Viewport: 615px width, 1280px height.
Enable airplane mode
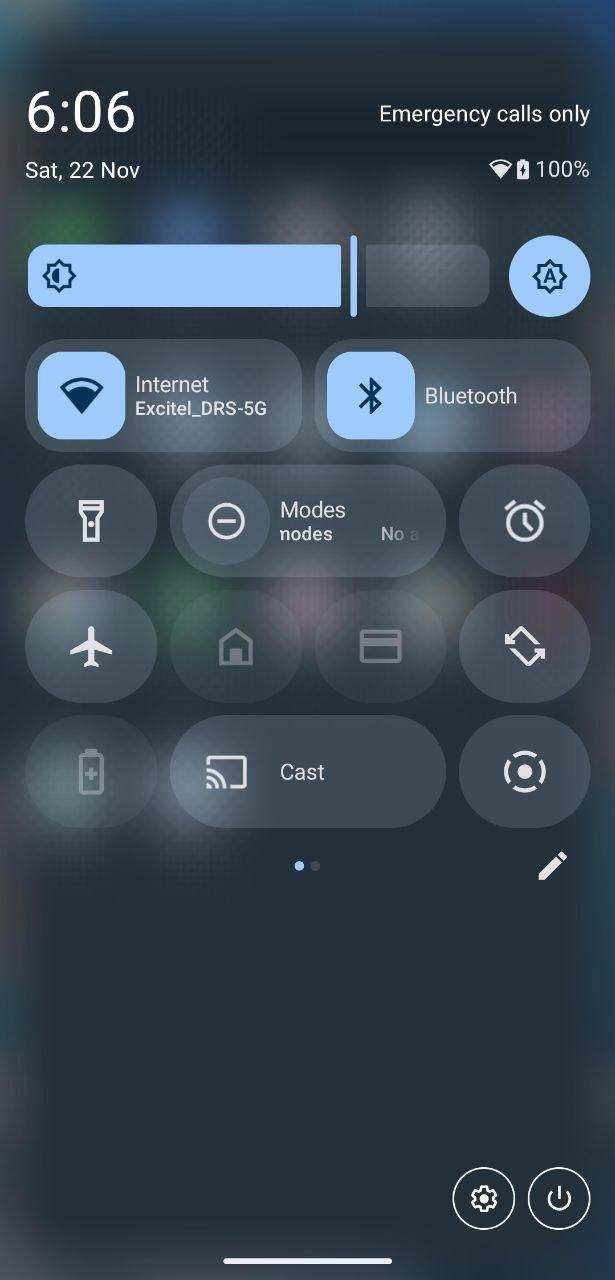[91, 646]
